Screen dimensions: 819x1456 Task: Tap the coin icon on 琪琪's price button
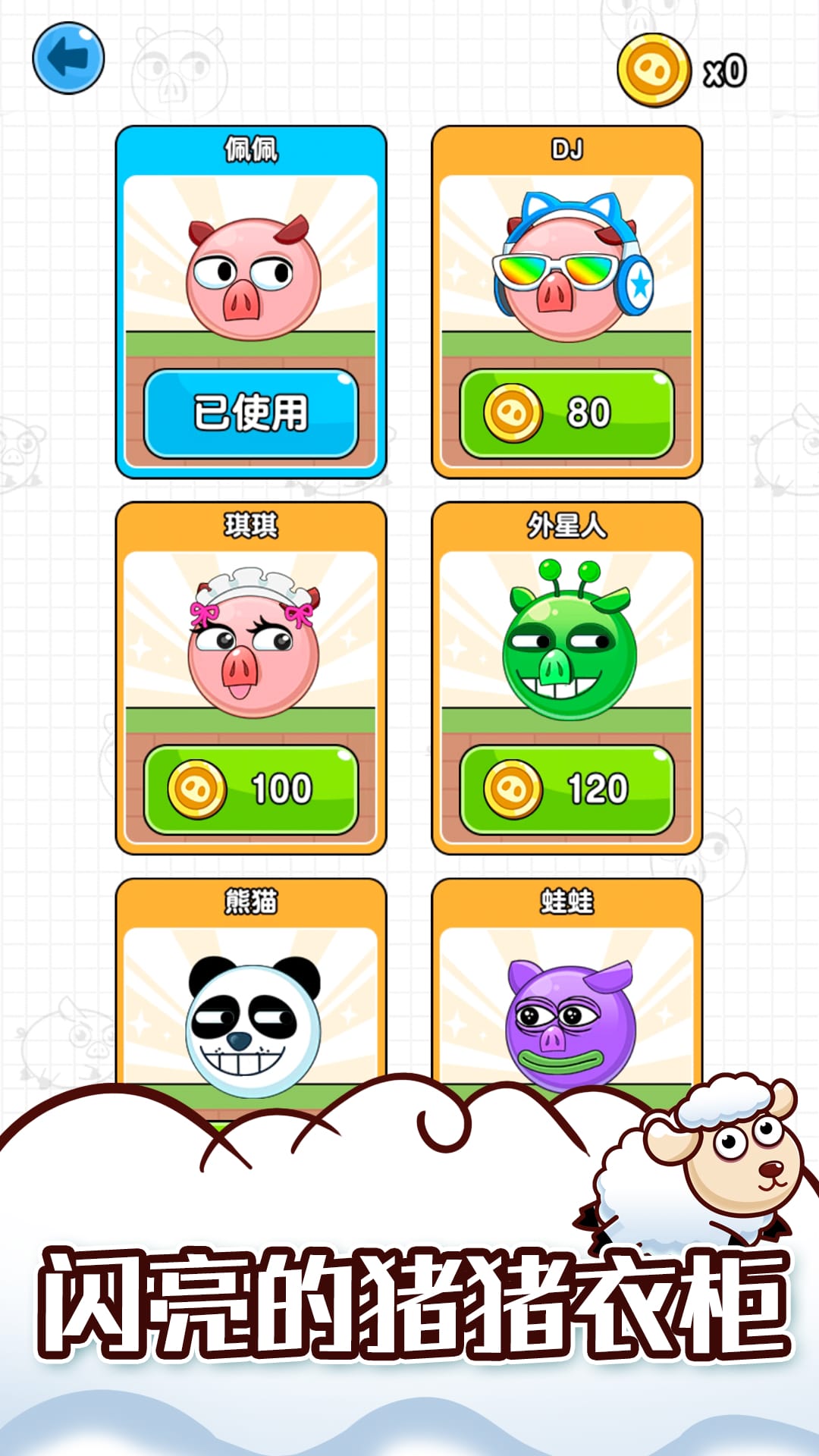coord(194,789)
